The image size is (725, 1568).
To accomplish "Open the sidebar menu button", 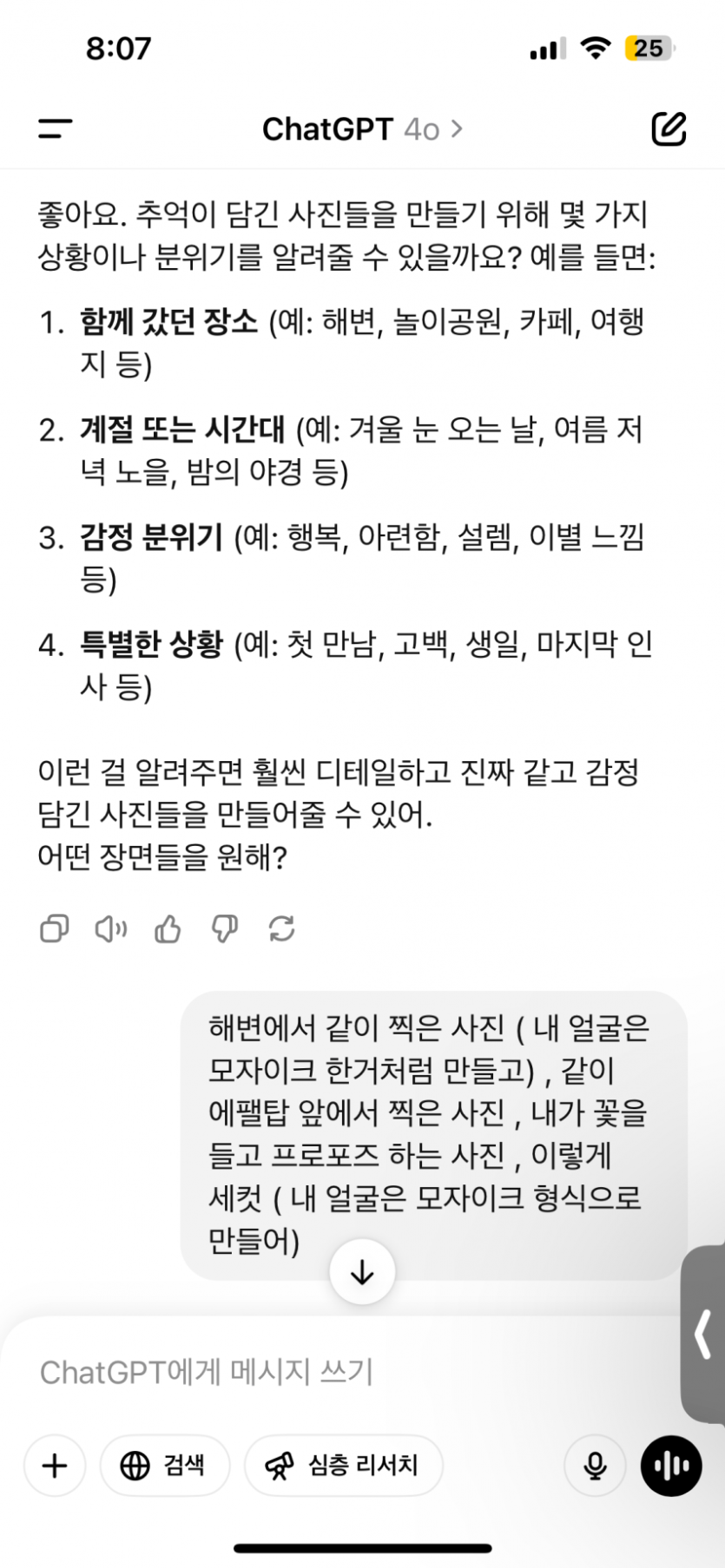I will coord(56,129).
